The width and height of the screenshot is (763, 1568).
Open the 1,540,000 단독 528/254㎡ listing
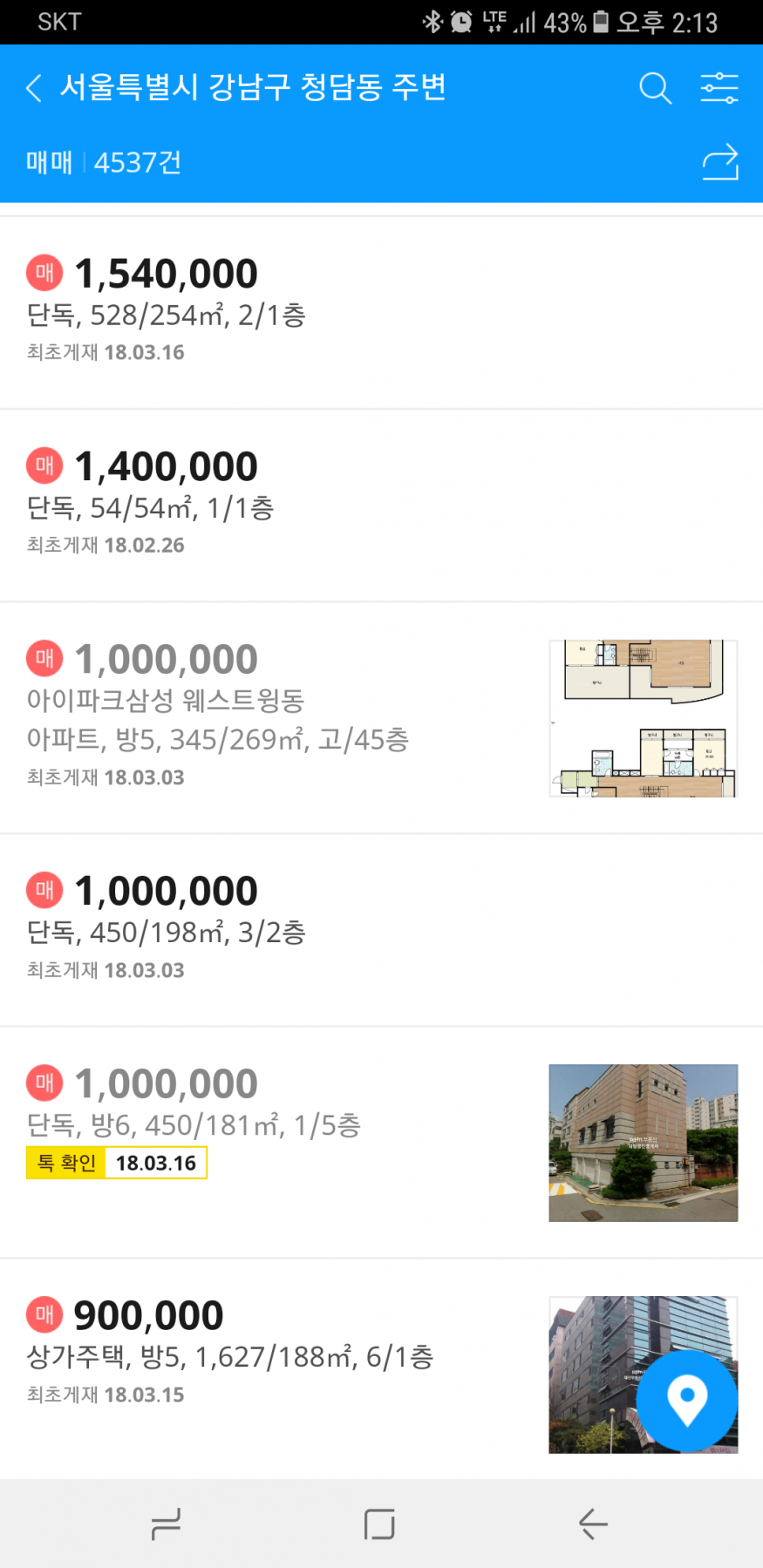pos(262,311)
